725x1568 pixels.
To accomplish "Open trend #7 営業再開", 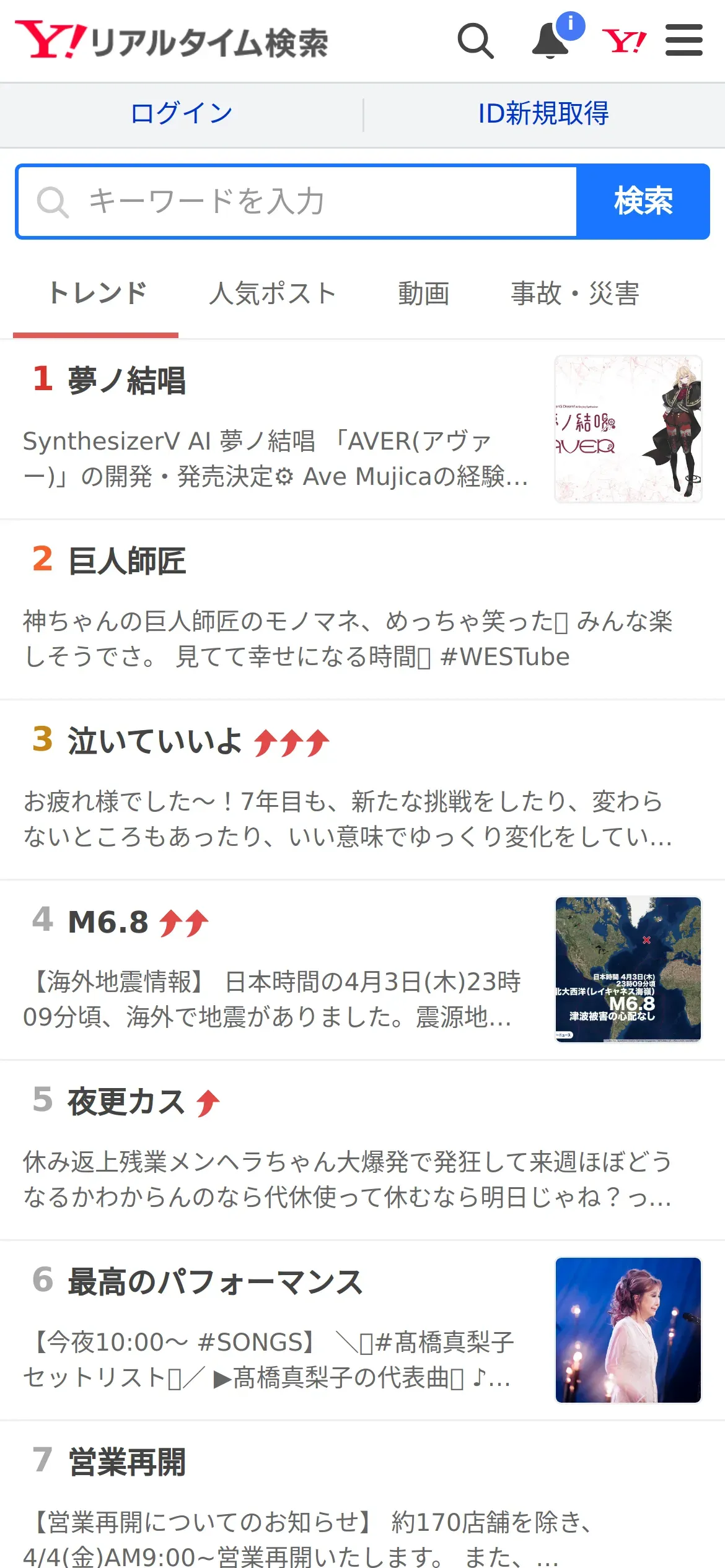I will point(362,1495).
